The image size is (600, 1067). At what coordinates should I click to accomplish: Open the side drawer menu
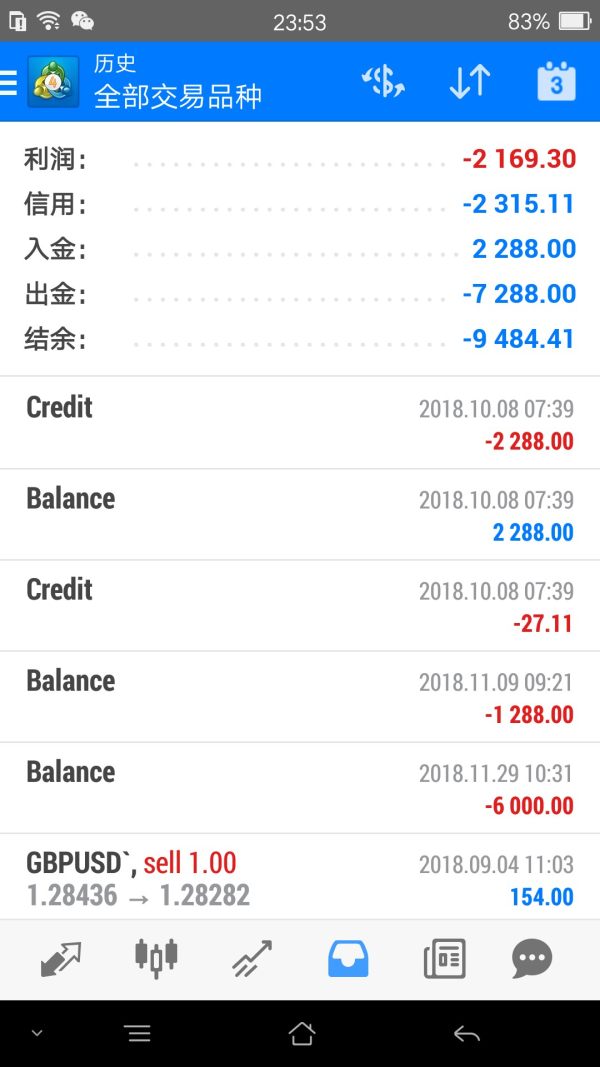[9, 82]
